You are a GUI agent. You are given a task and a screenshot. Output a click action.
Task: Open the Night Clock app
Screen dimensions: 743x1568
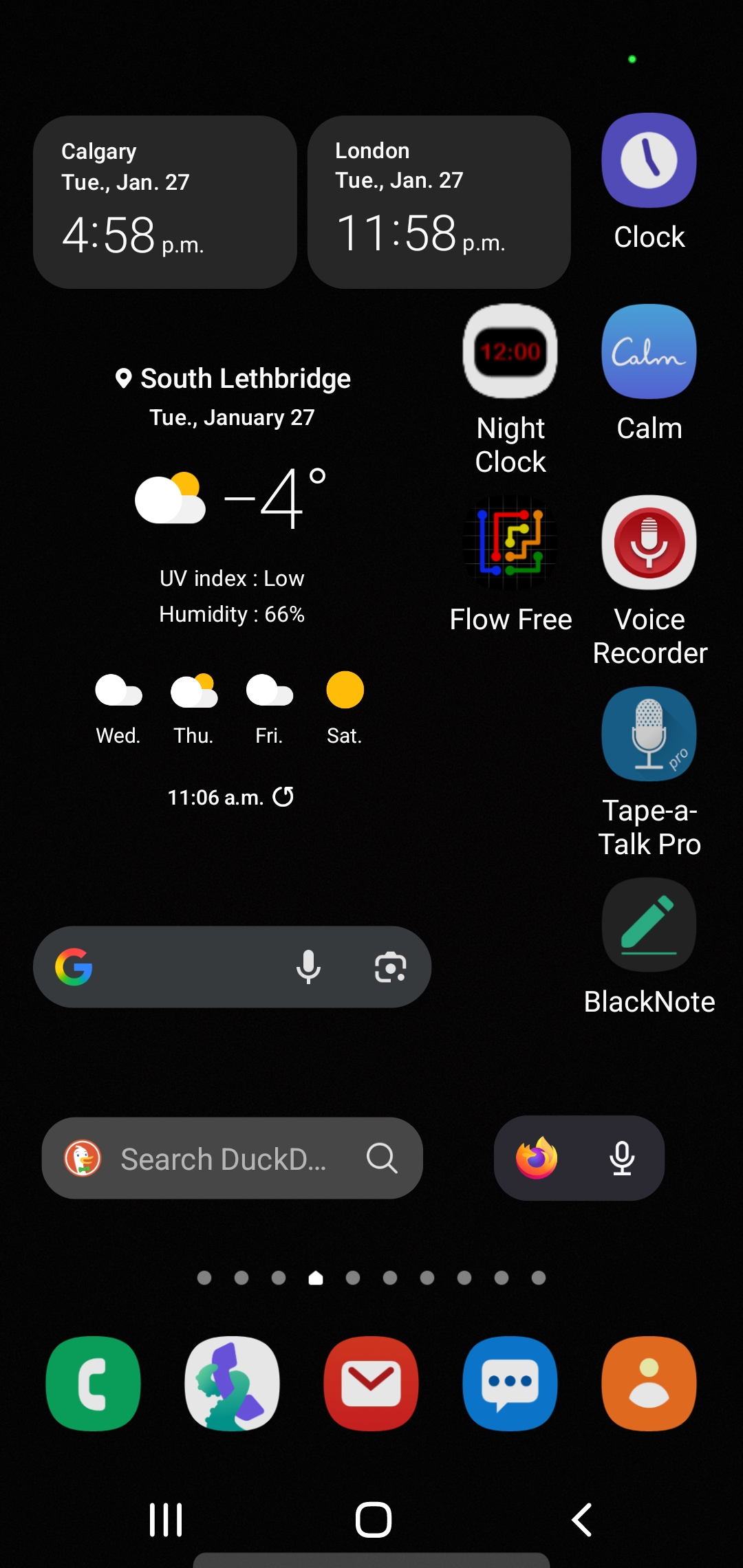click(510, 351)
